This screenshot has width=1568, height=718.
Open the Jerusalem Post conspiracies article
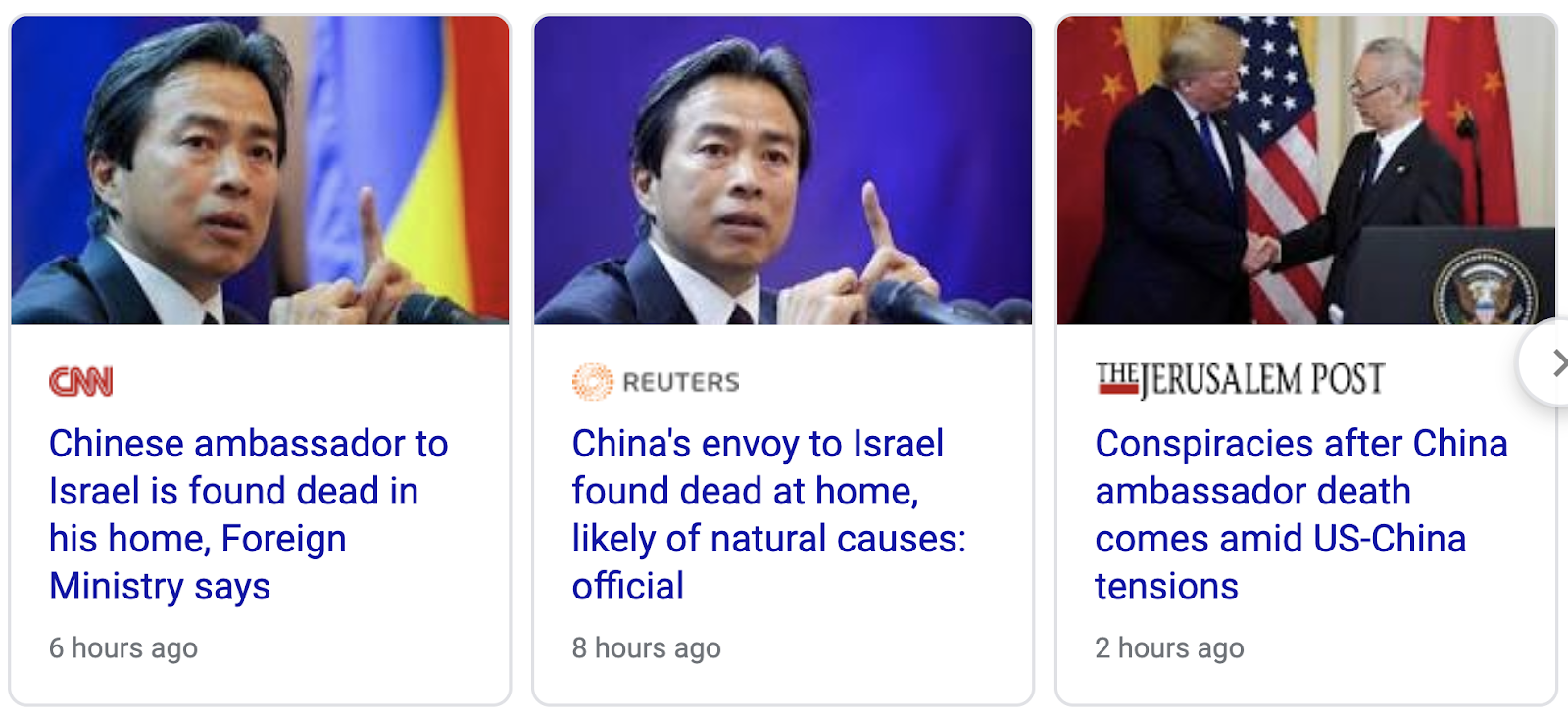tap(1300, 514)
